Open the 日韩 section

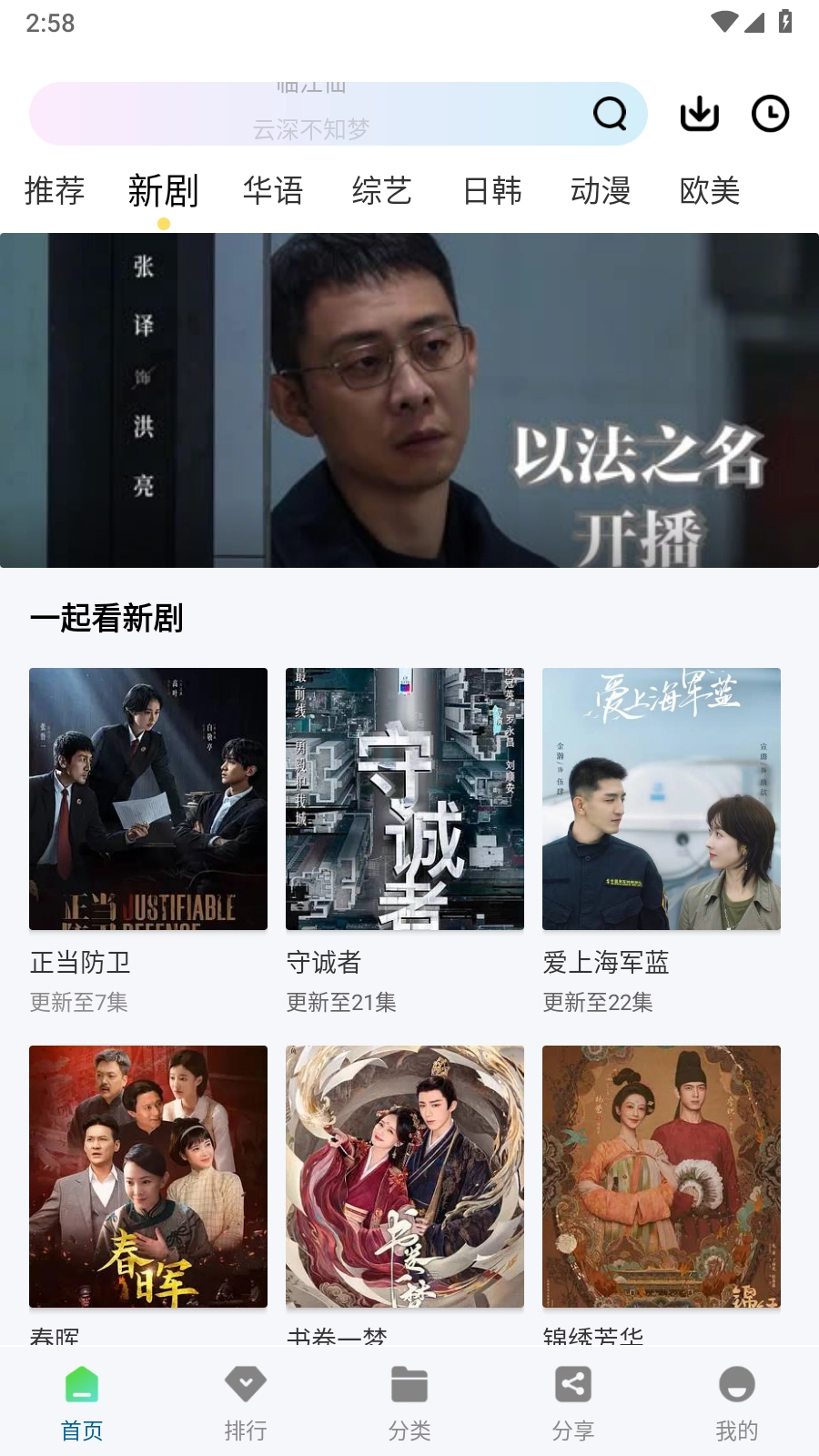[491, 190]
